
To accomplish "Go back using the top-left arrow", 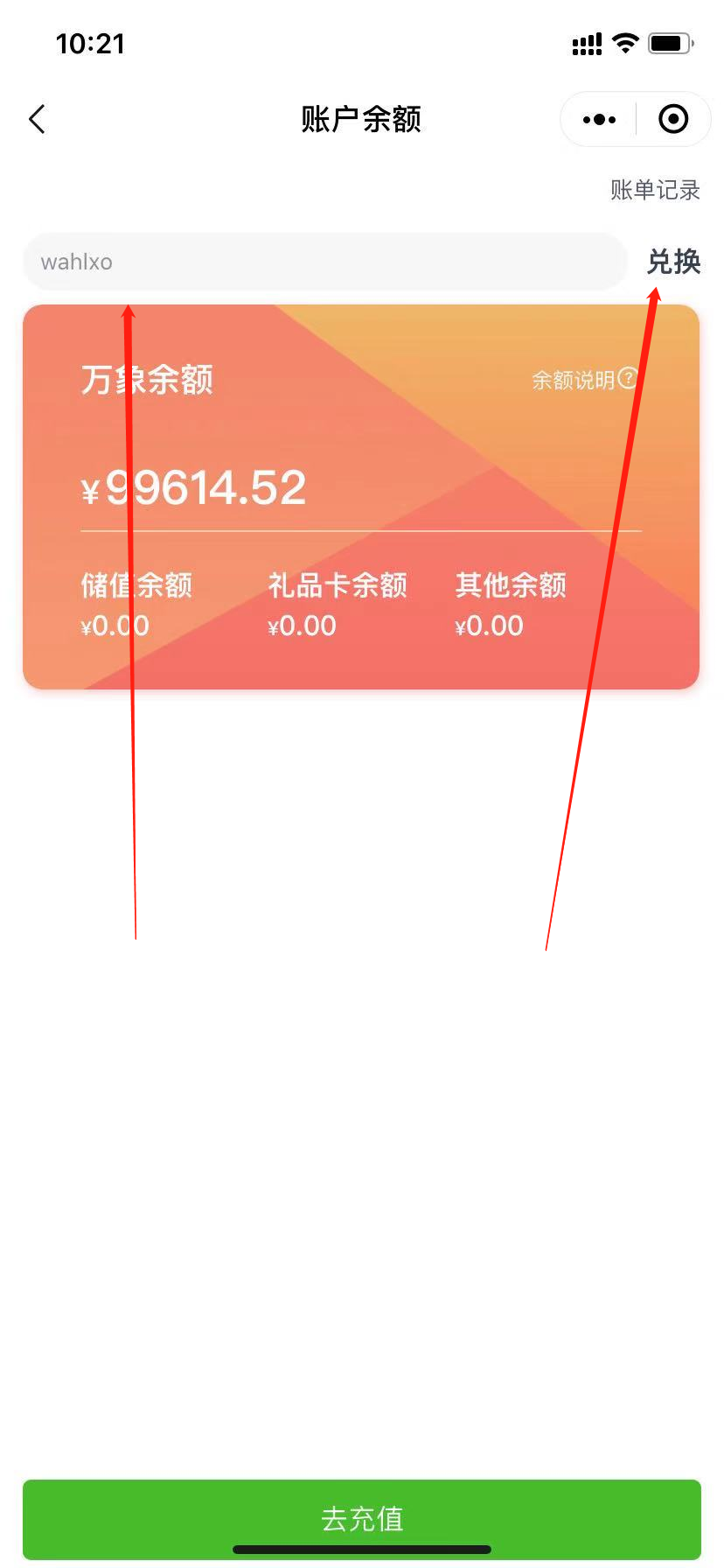I will (x=37, y=120).
